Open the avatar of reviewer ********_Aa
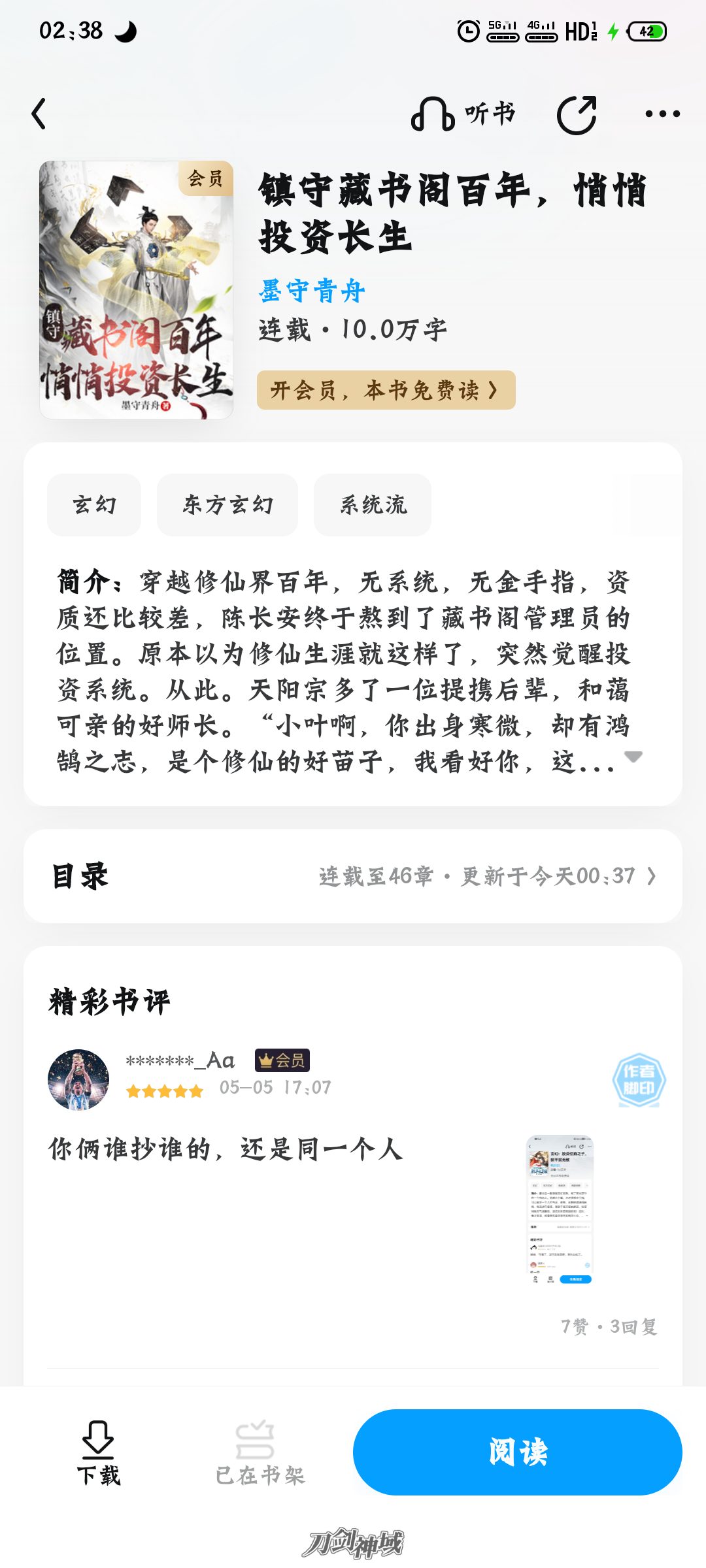 (78, 1079)
